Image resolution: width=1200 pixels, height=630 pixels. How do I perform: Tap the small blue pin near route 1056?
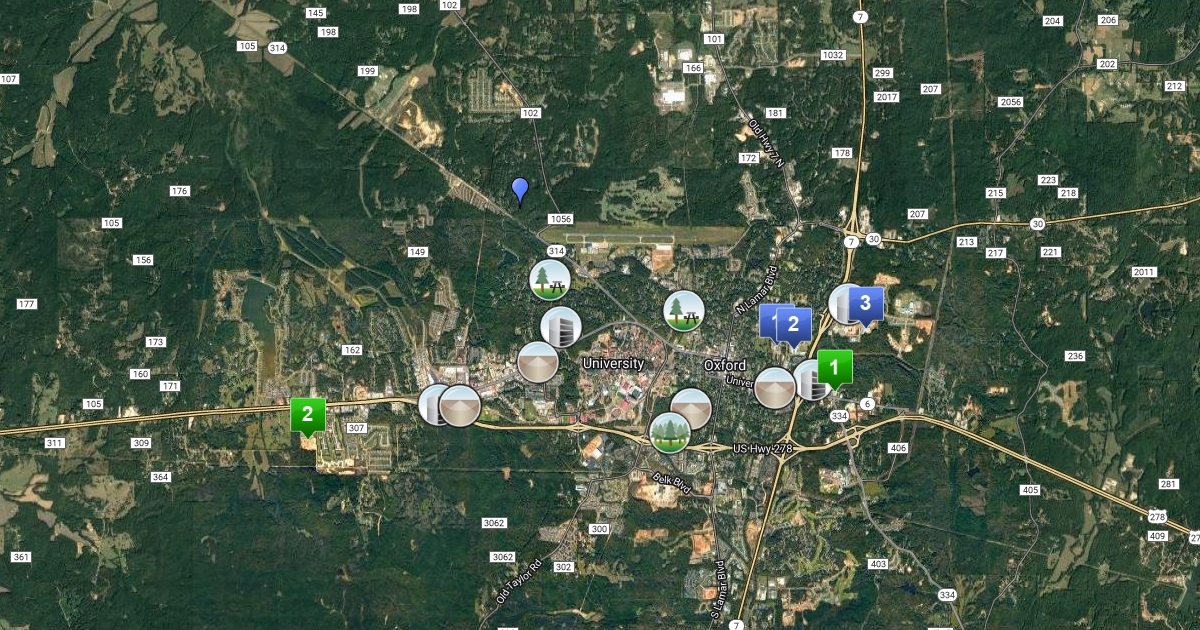click(520, 189)
